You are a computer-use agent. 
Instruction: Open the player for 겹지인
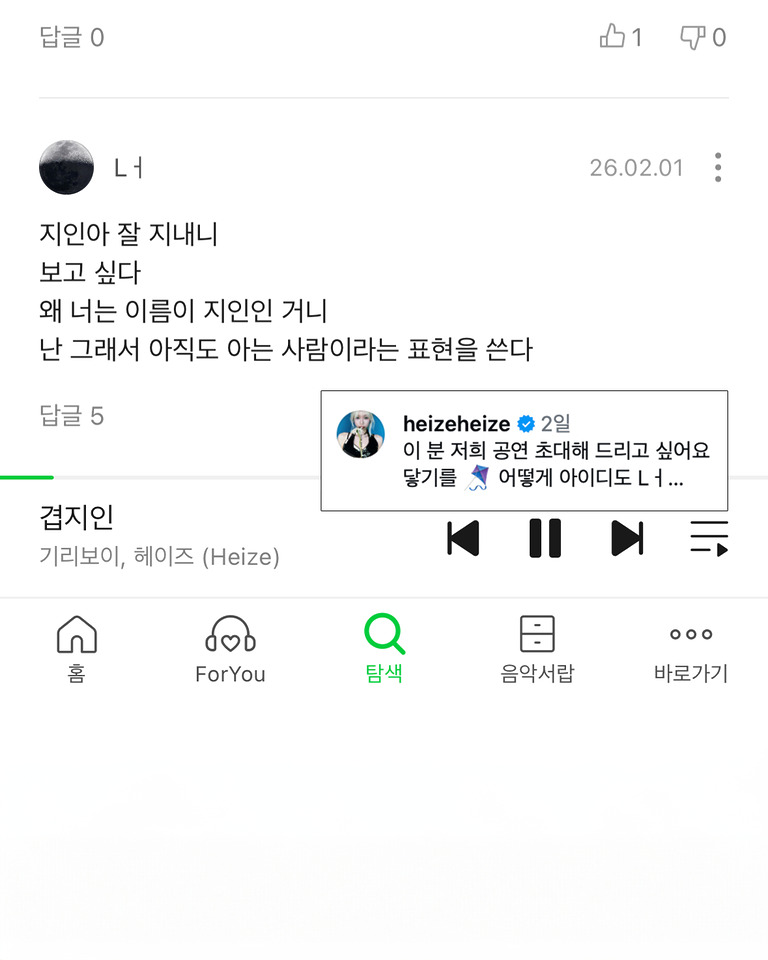pos(160,536)
